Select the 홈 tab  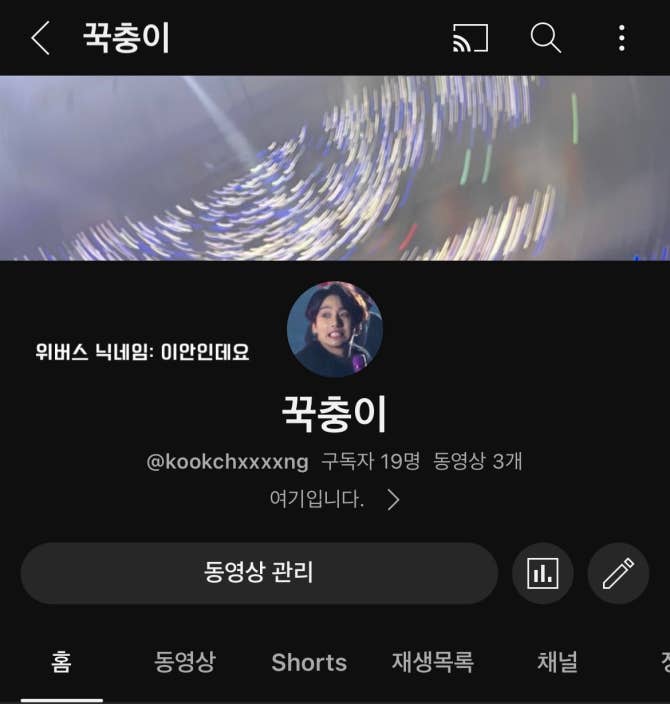pos(61,662)
